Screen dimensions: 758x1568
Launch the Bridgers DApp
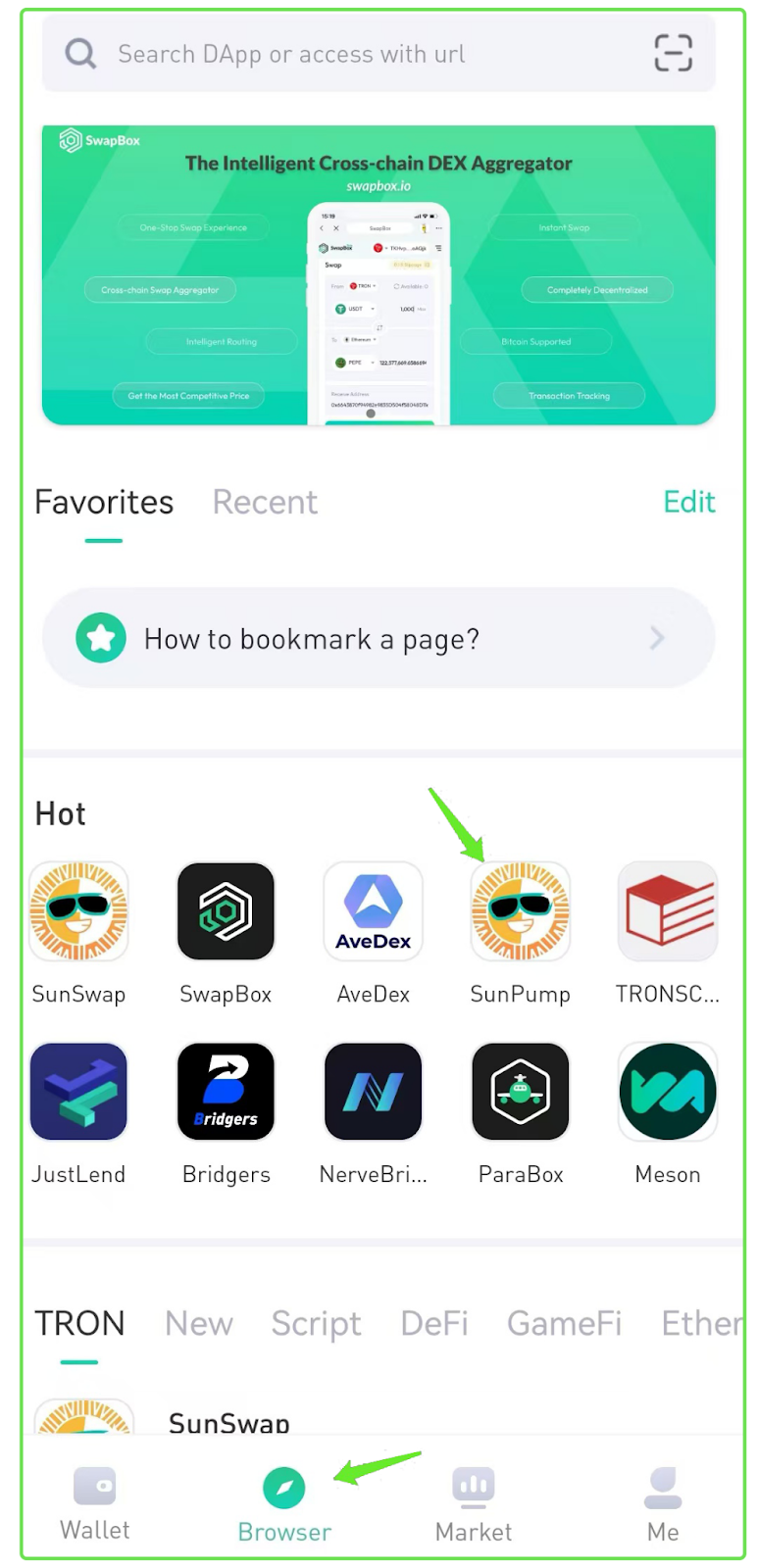click(226, 1092)
